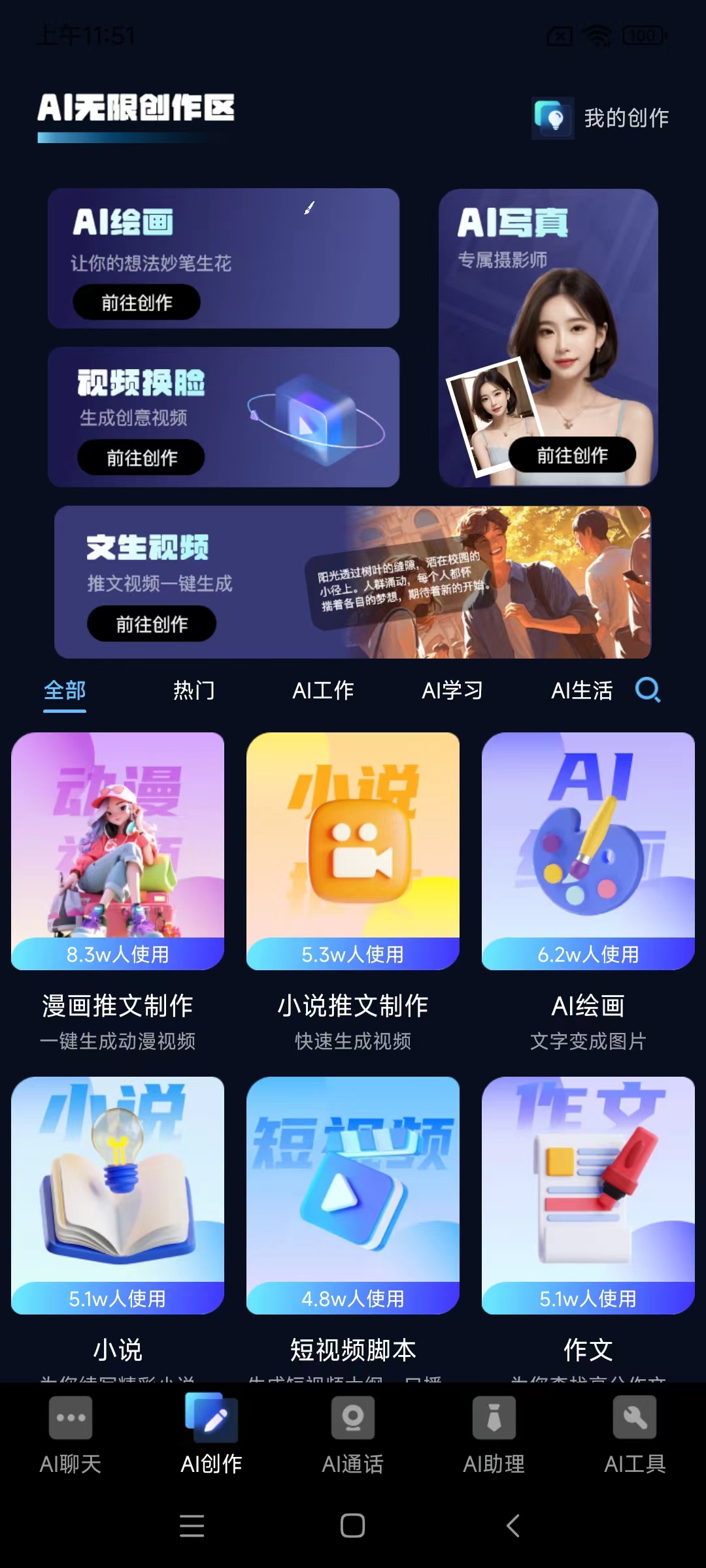Switch to the AI生活 tab
706x1568 pixels.
click(x=582, y=691)
